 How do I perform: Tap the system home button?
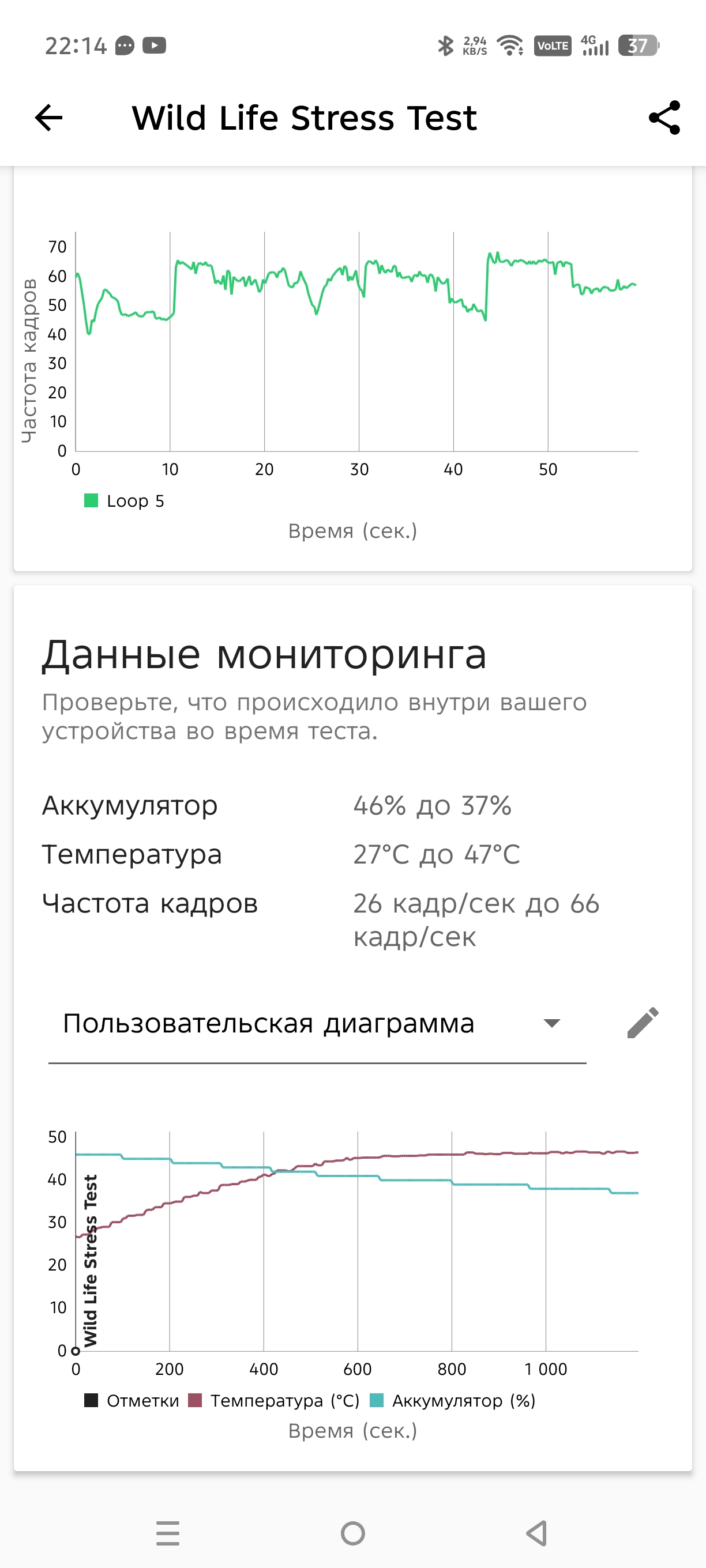352,1533
